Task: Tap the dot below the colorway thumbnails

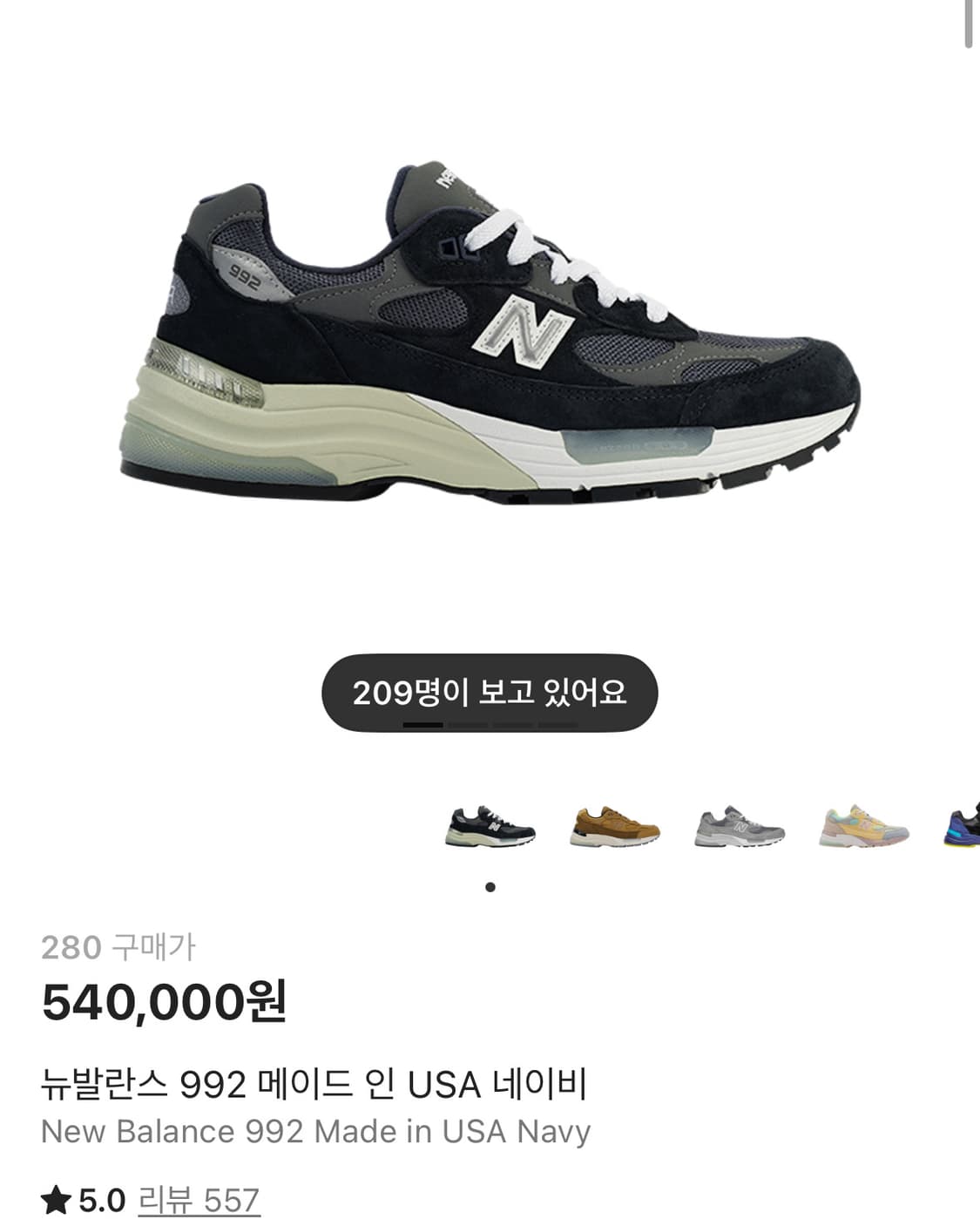Action: (x=490, y=889)
